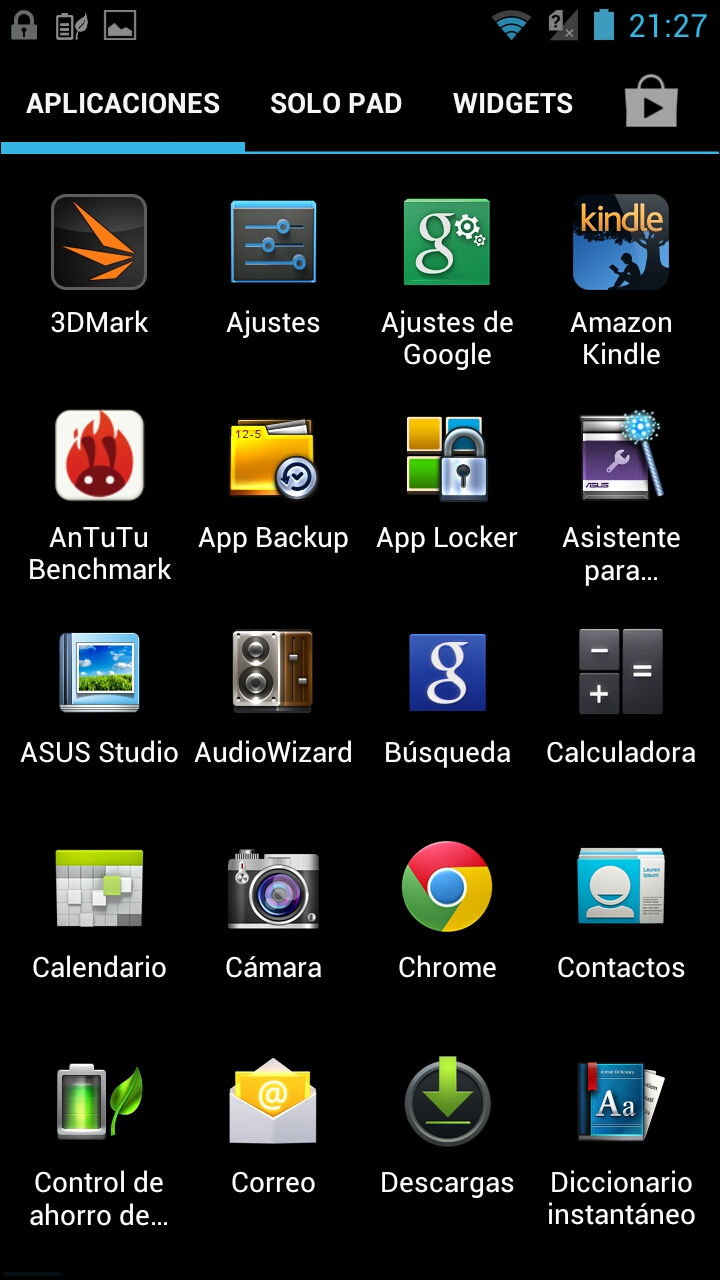Switch to the SOLO PAD tab
The height and width of the screenshot is (1280, 720).
tap(336, 104)
